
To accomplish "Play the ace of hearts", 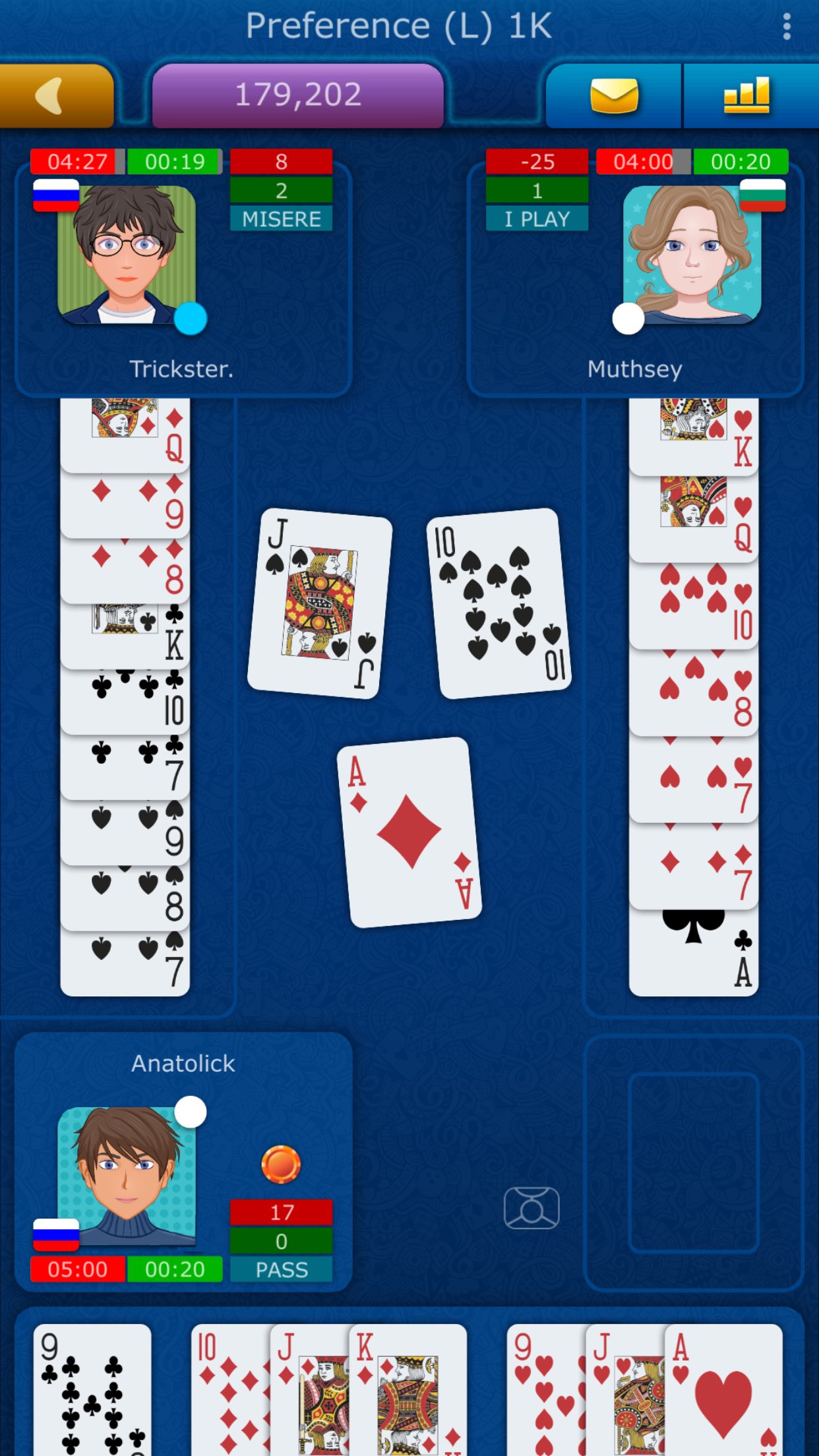I will (x=723, y=1389).
